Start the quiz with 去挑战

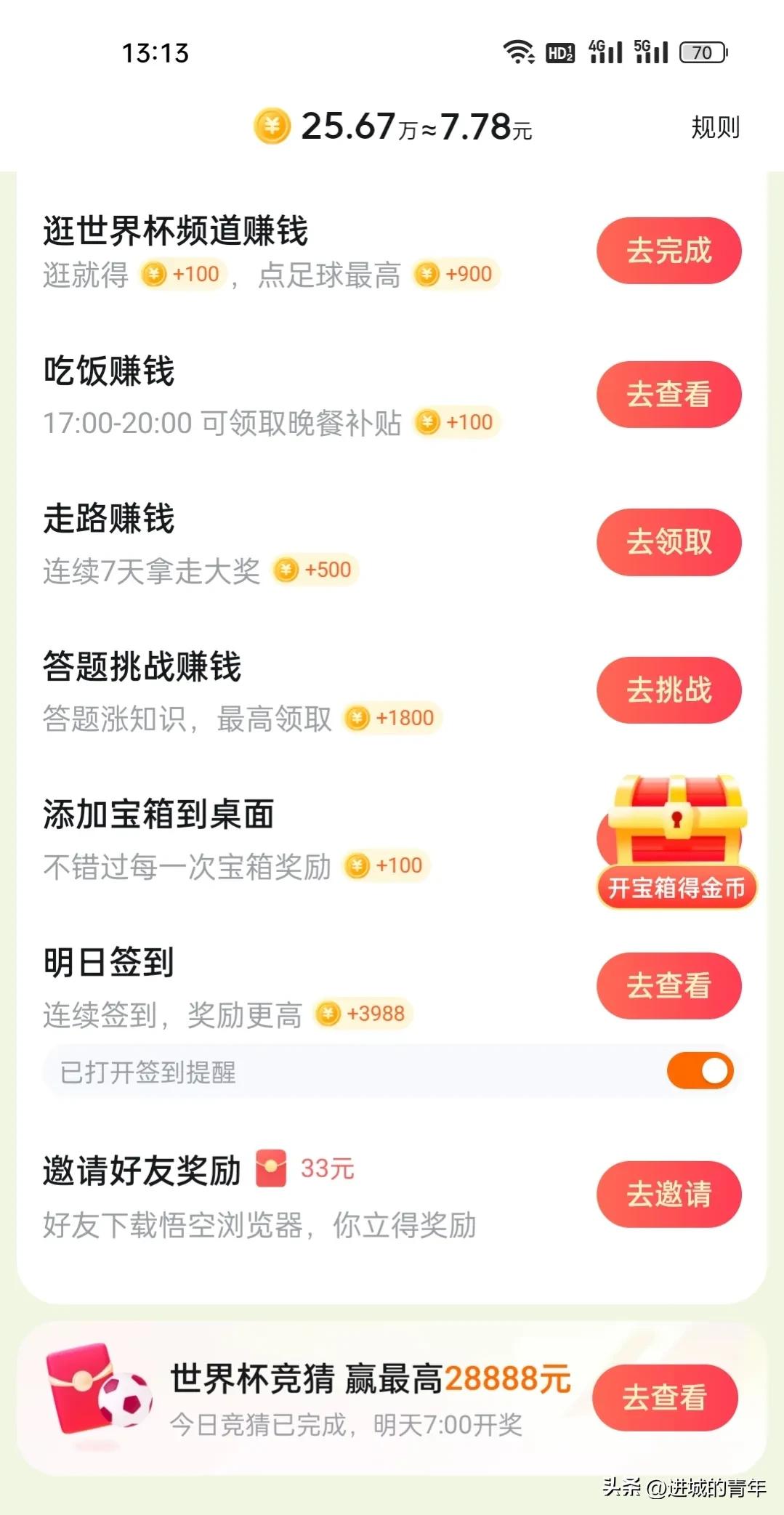pos(668,690)
